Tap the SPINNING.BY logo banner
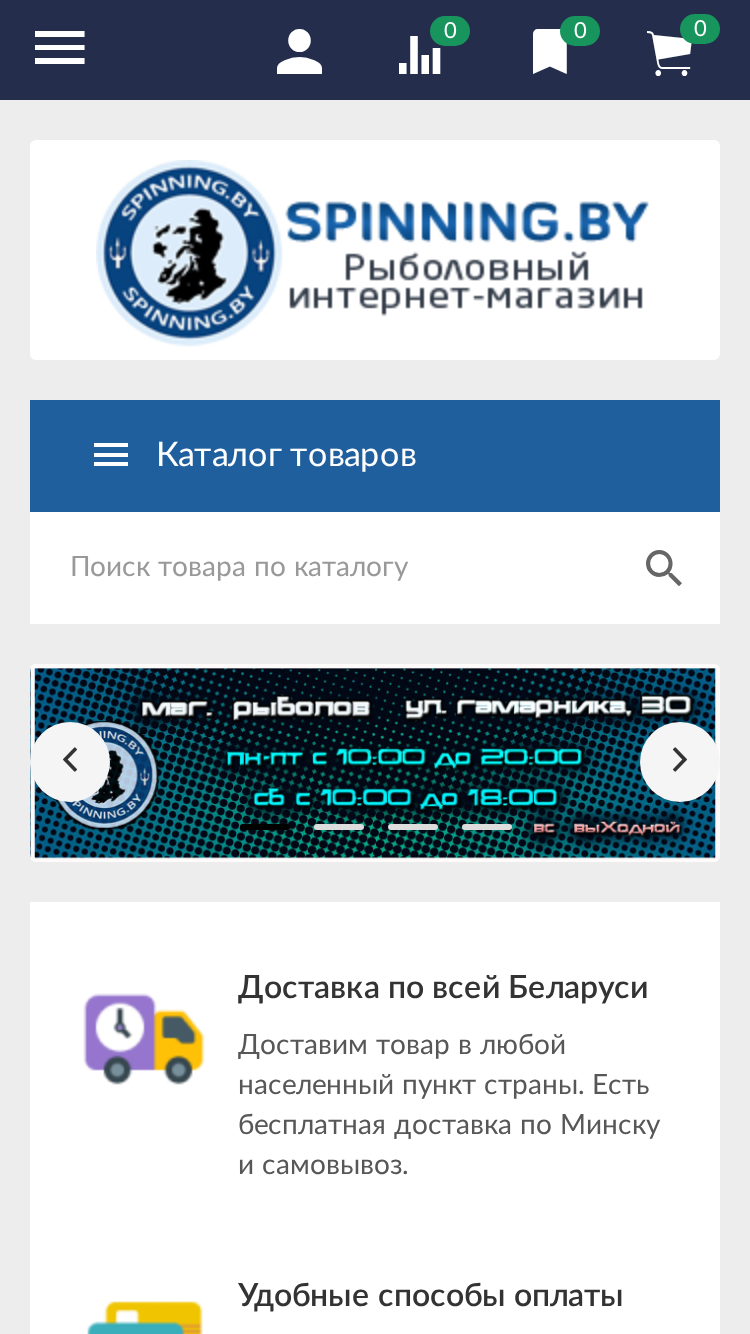This screenshot has width=750, height=1334. [x=375, y=250]
